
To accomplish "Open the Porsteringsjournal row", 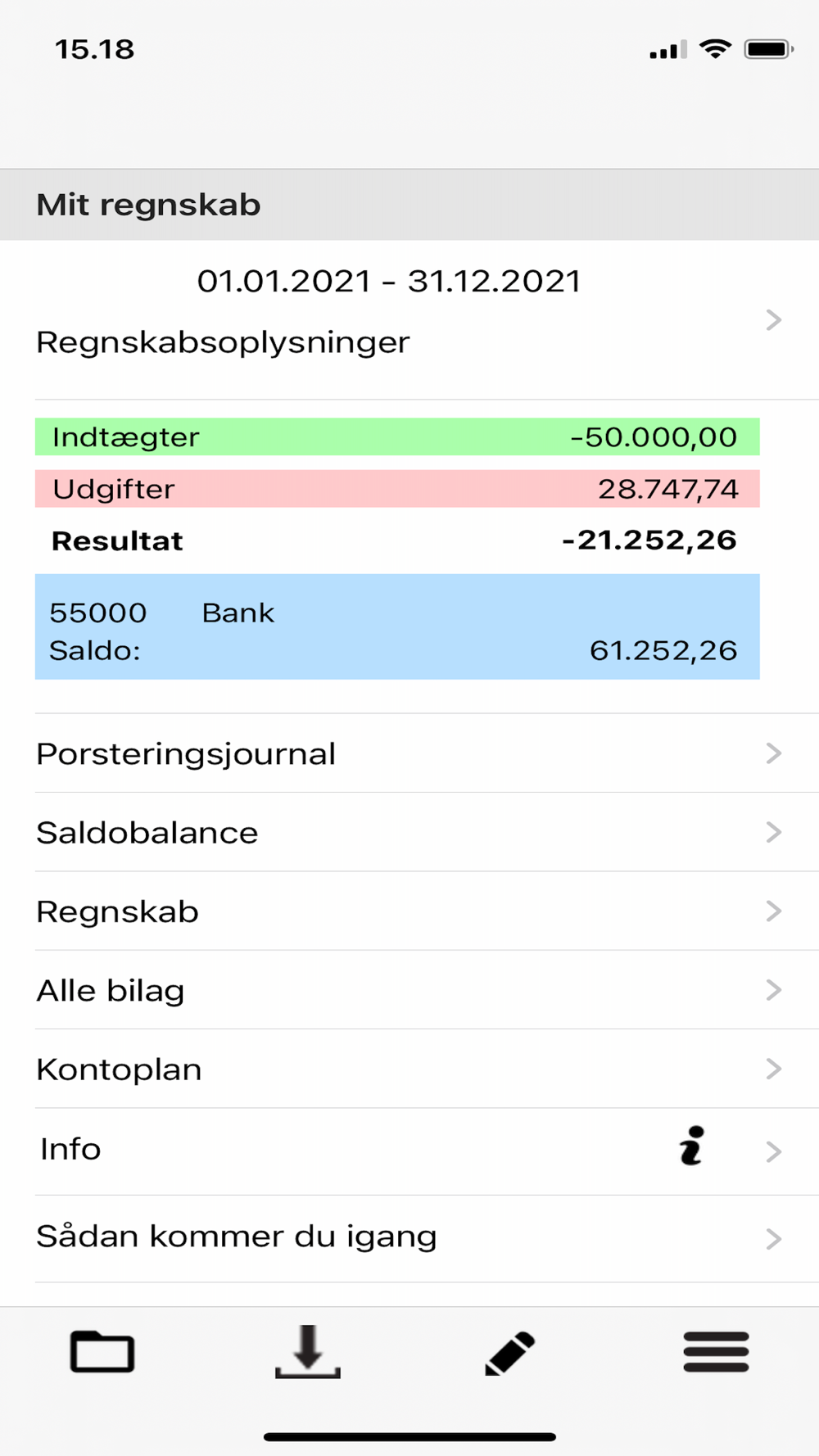I will coord(408,753).
